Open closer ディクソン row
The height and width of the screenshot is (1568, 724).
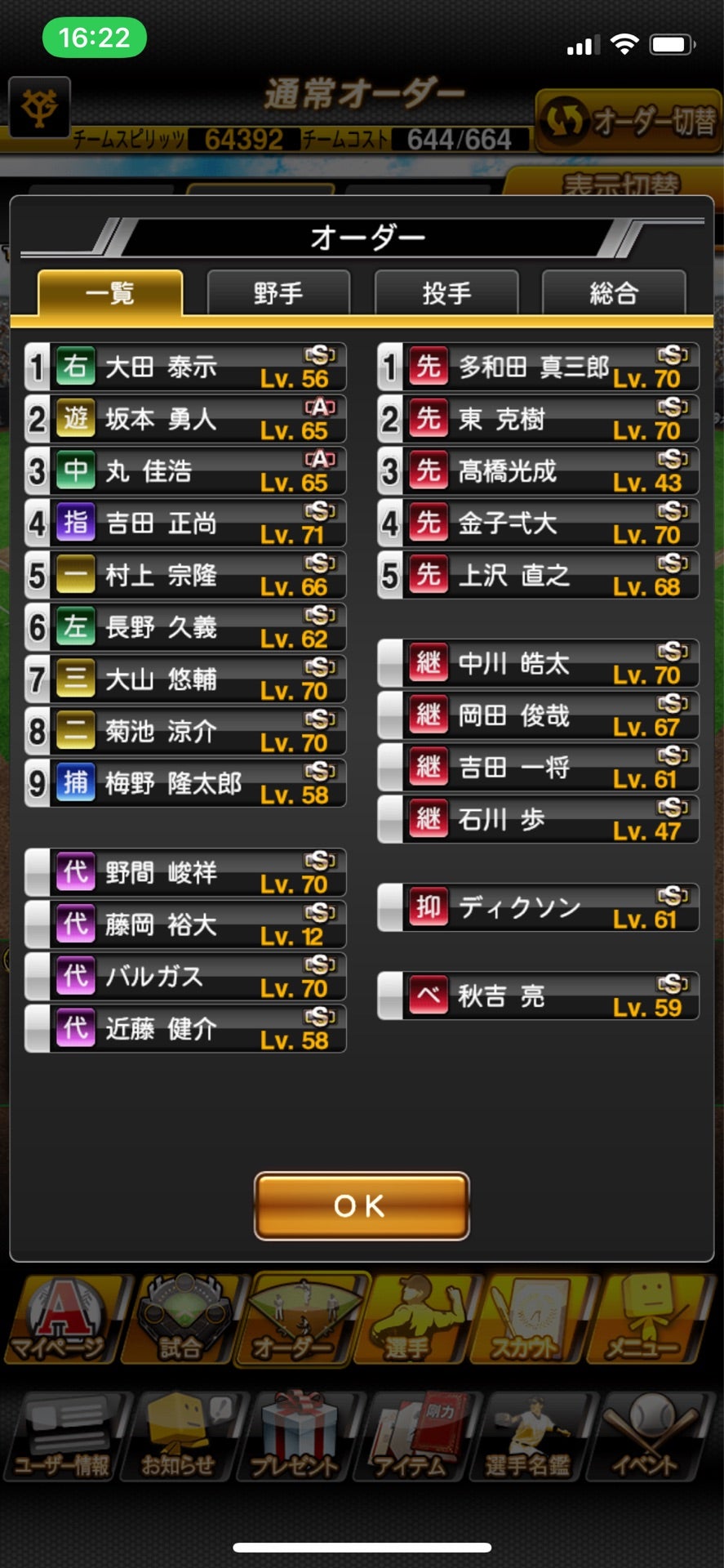[539, 907]
